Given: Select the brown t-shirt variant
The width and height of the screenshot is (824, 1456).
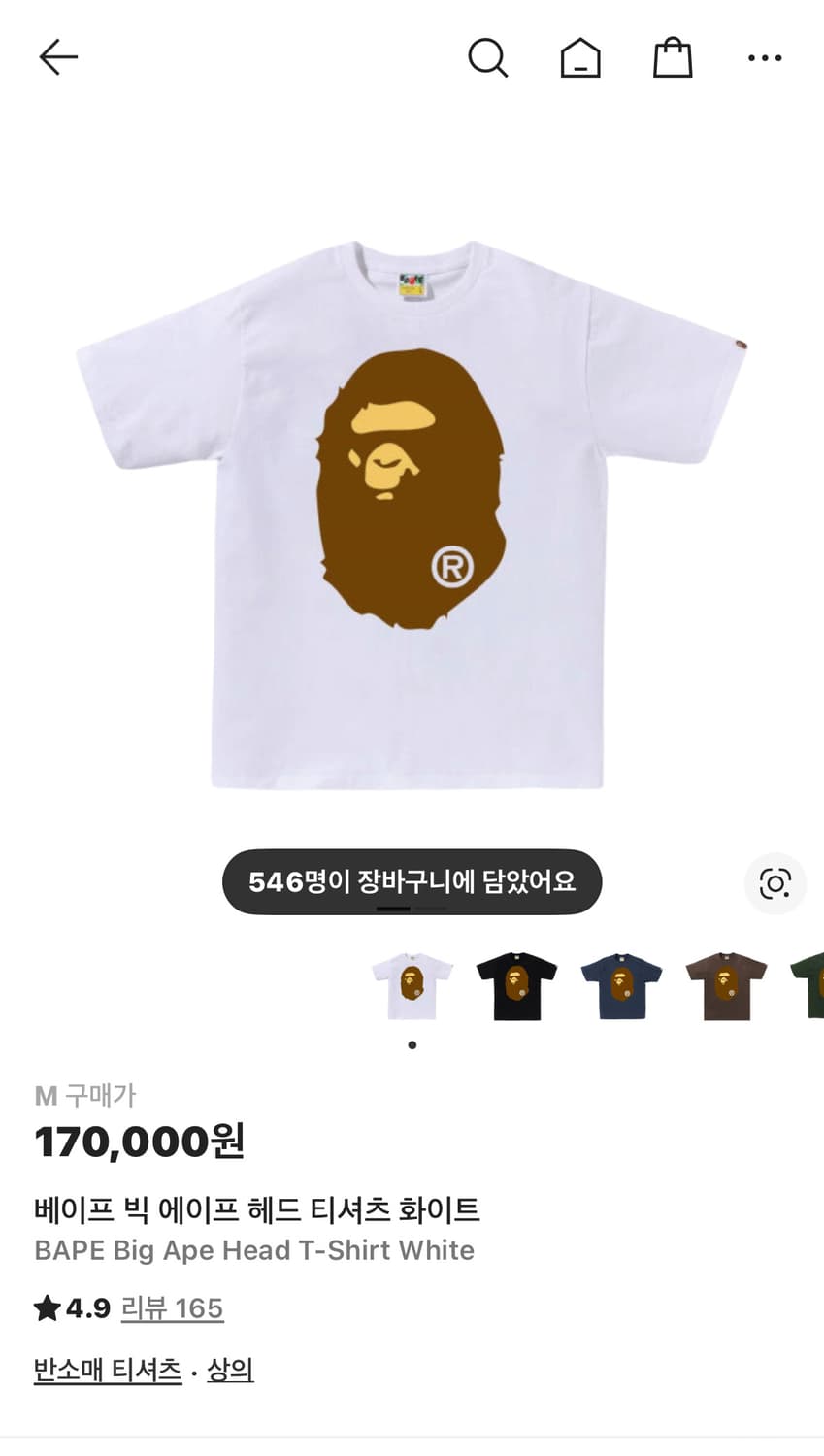Looking at the screenshot, I should (726, 983).
